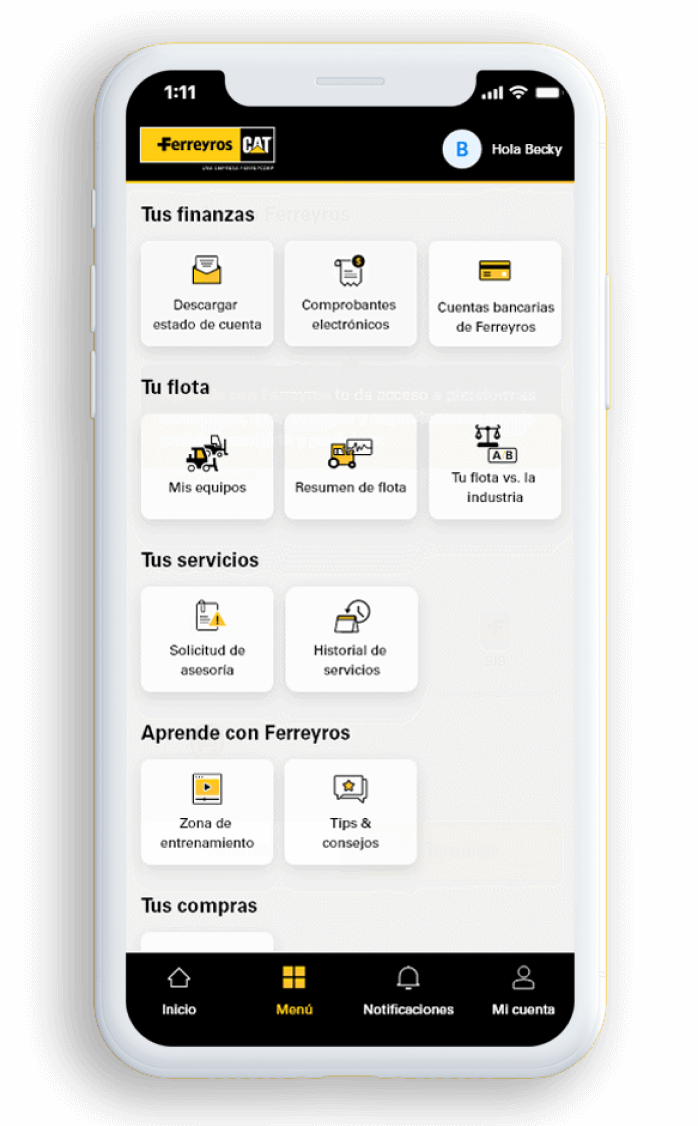Open Comprobantes electrónicos tile
Viewport: 698px width, 1126px height.
pos(350,294)
